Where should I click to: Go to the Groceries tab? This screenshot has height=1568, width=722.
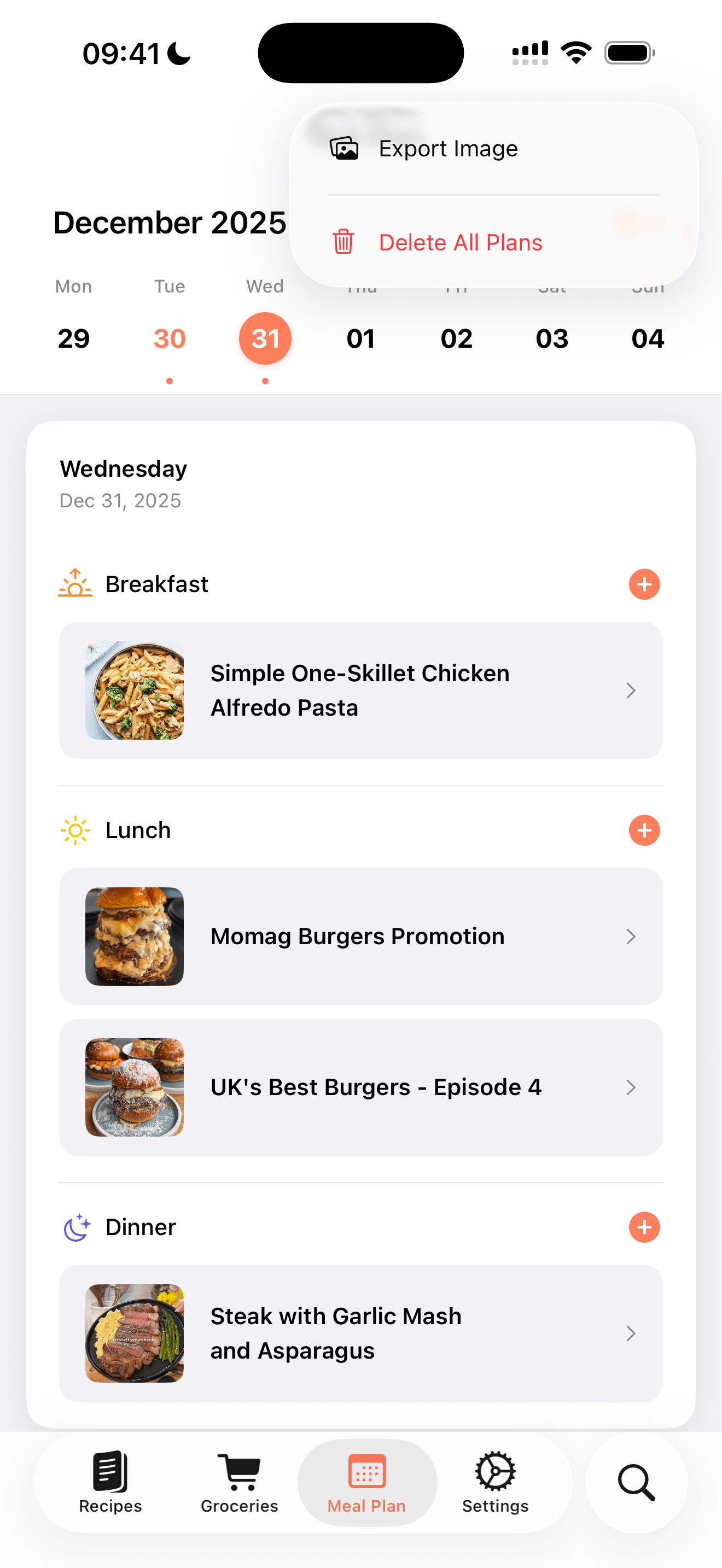pos(239,1483)
